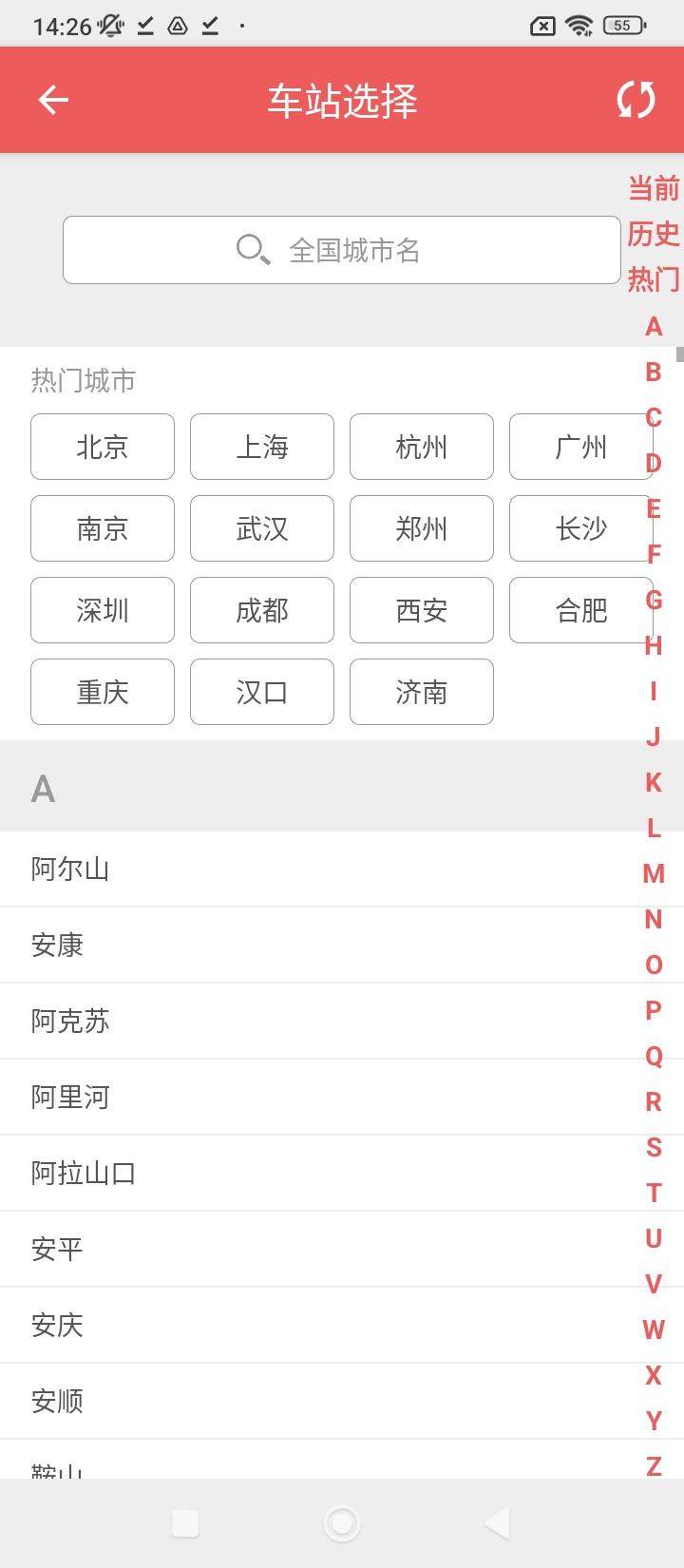Select the 历史 index shortcut
The width and height of the screenshot is (684, 1568).
653,235
